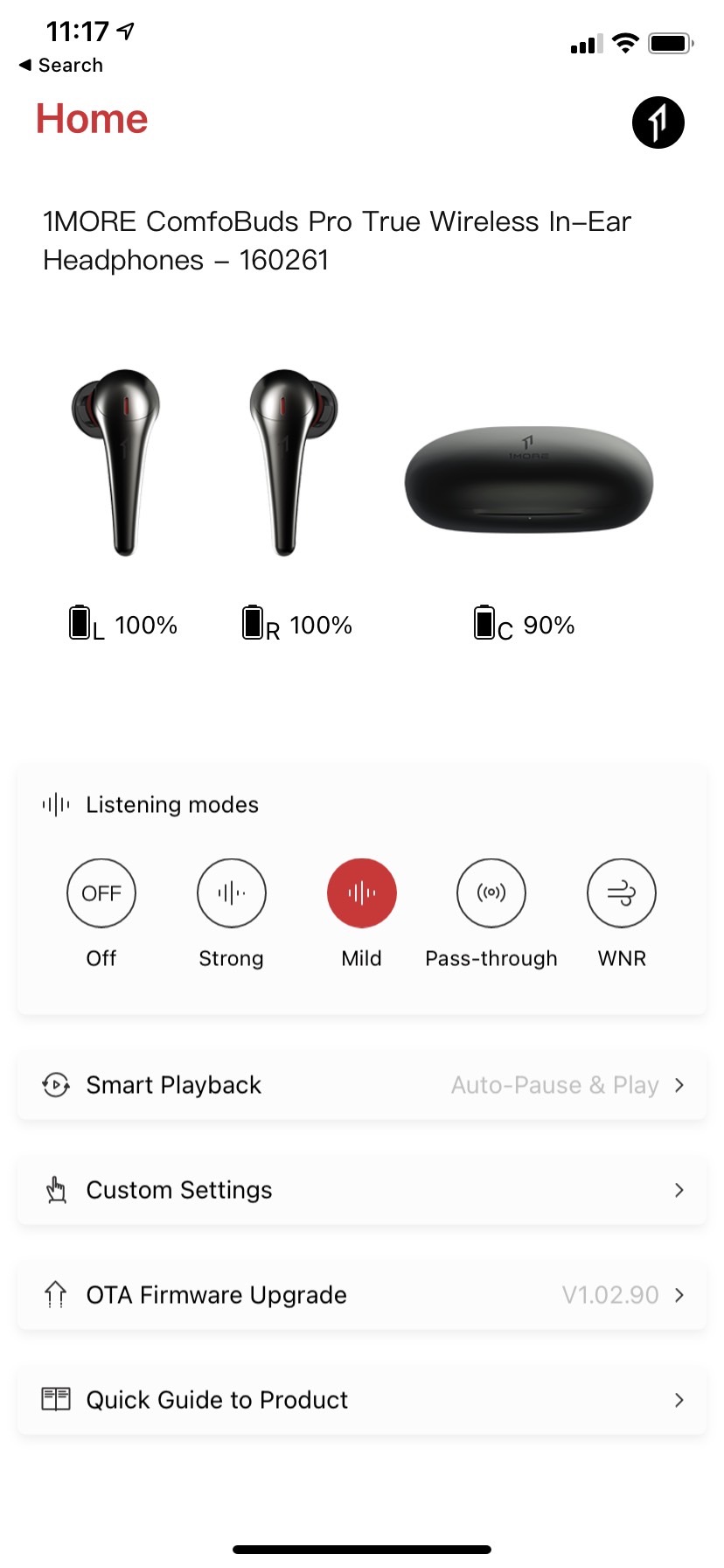724x1568 pixels.
Task: Switch to Pass-through mode
Action: 491,893
